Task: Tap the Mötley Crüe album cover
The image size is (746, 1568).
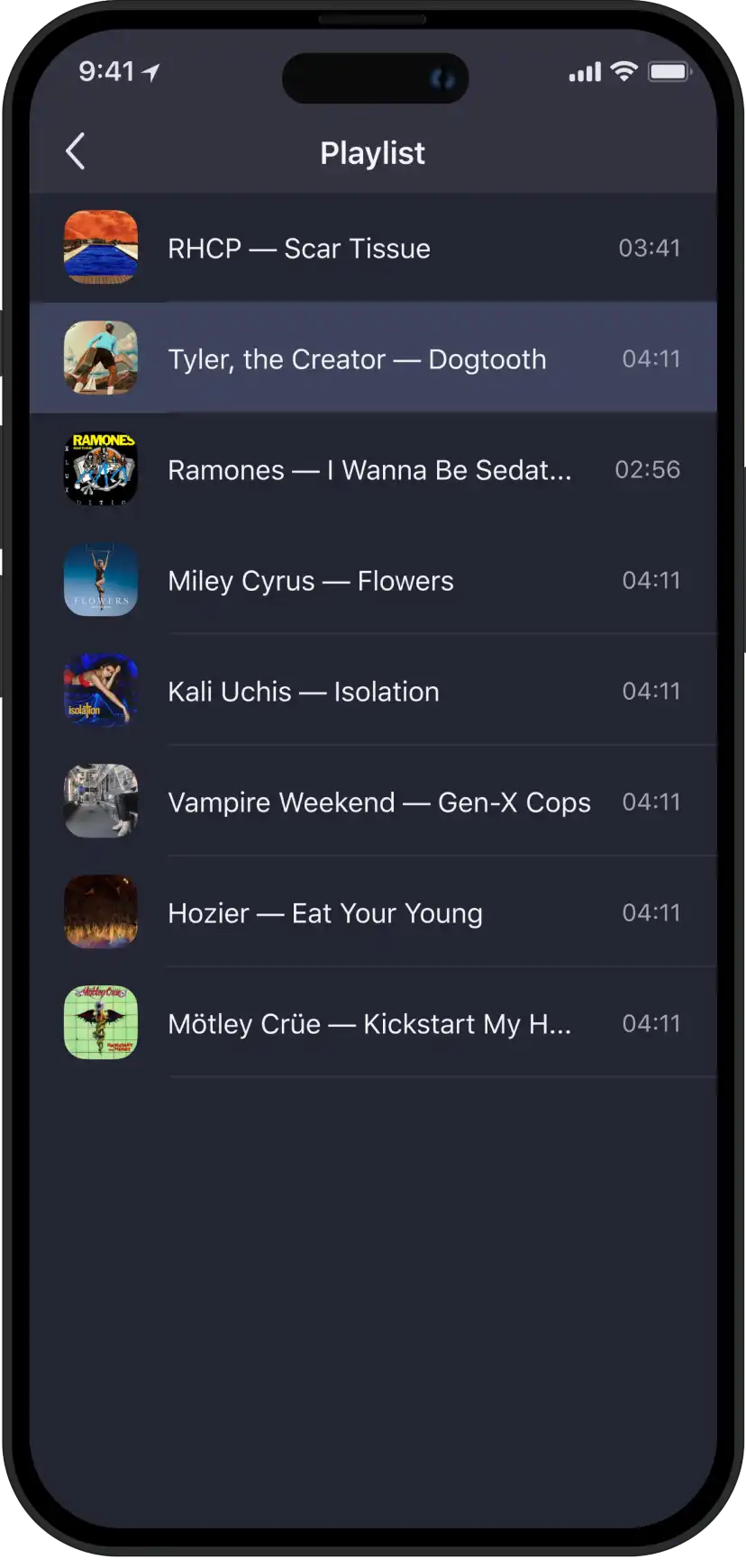Action: (x=101, y=1022)
